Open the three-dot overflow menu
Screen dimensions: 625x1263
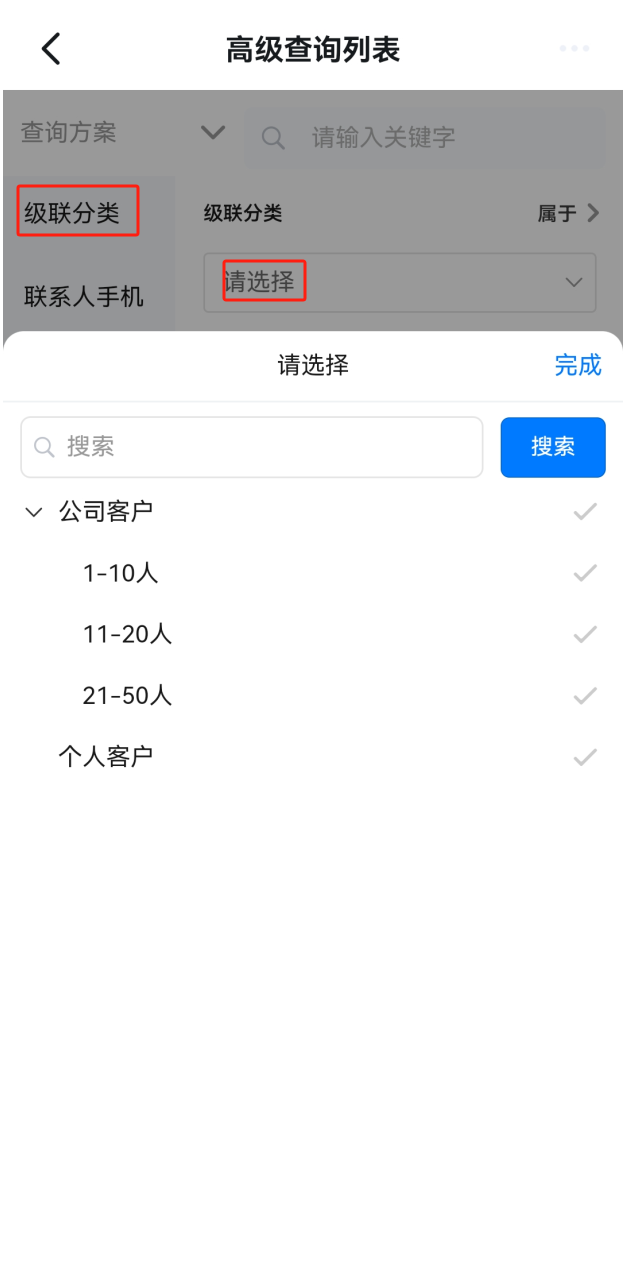click(x=574, y=48)
